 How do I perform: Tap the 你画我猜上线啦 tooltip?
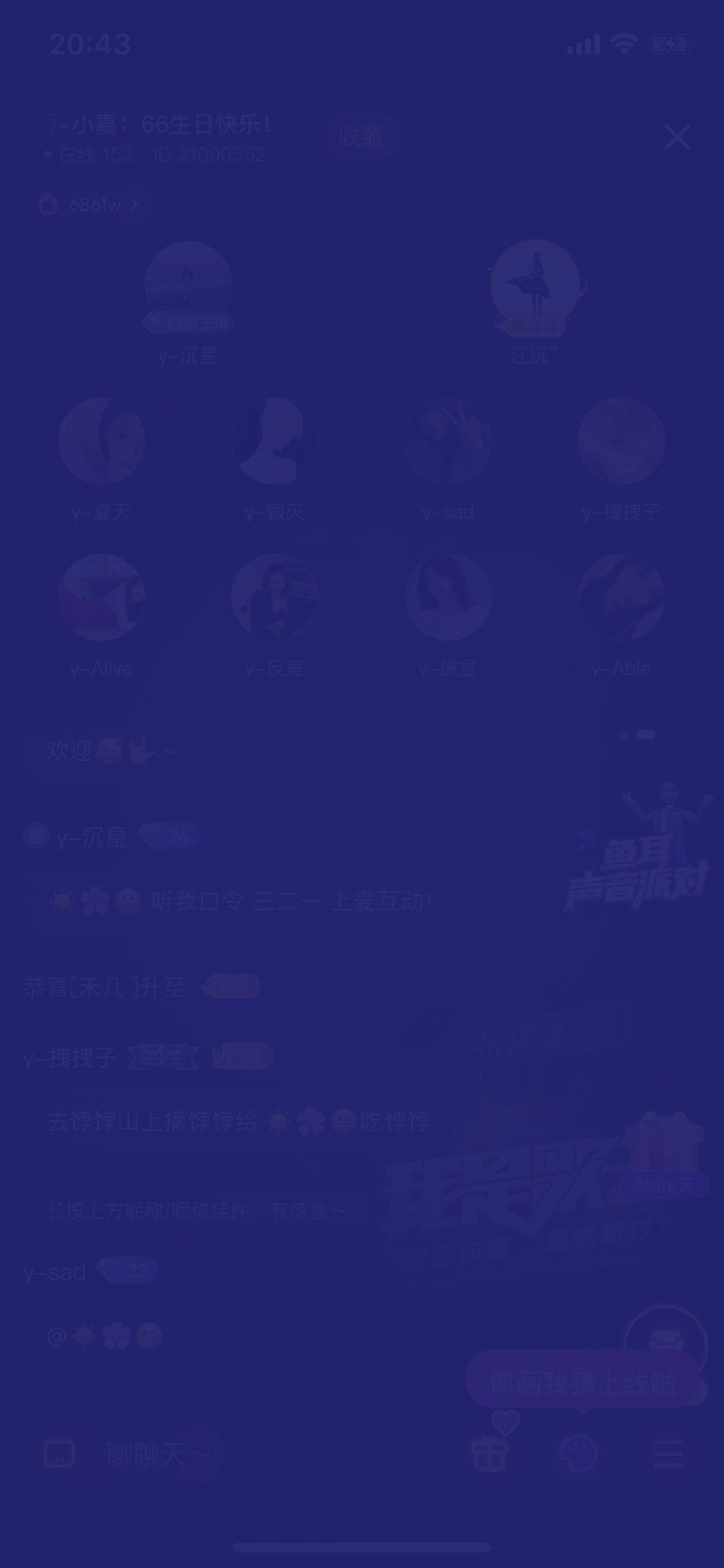tap(583, 1382)
